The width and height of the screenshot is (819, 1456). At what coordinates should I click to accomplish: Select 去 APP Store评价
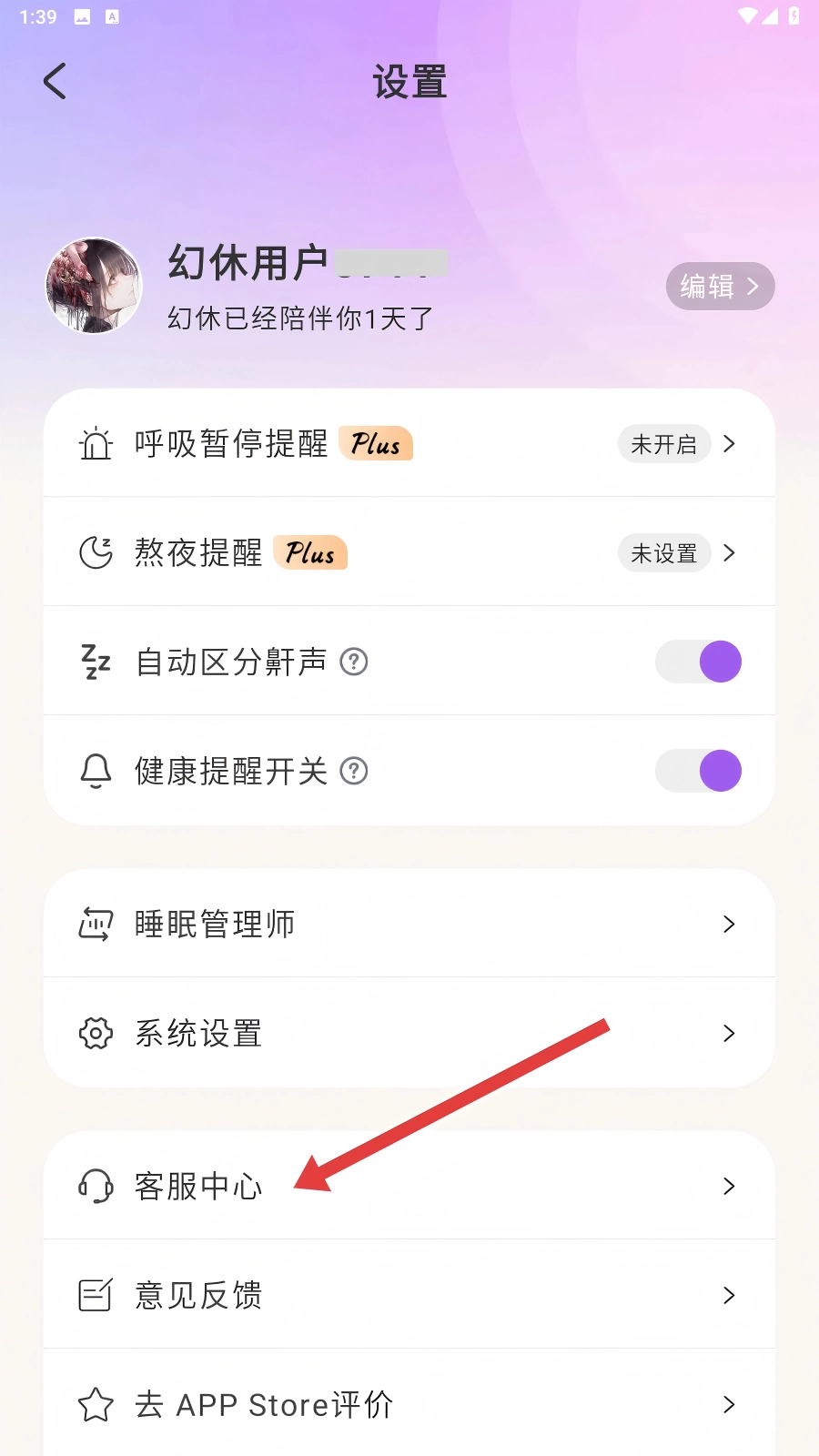tap(409, 1404)
